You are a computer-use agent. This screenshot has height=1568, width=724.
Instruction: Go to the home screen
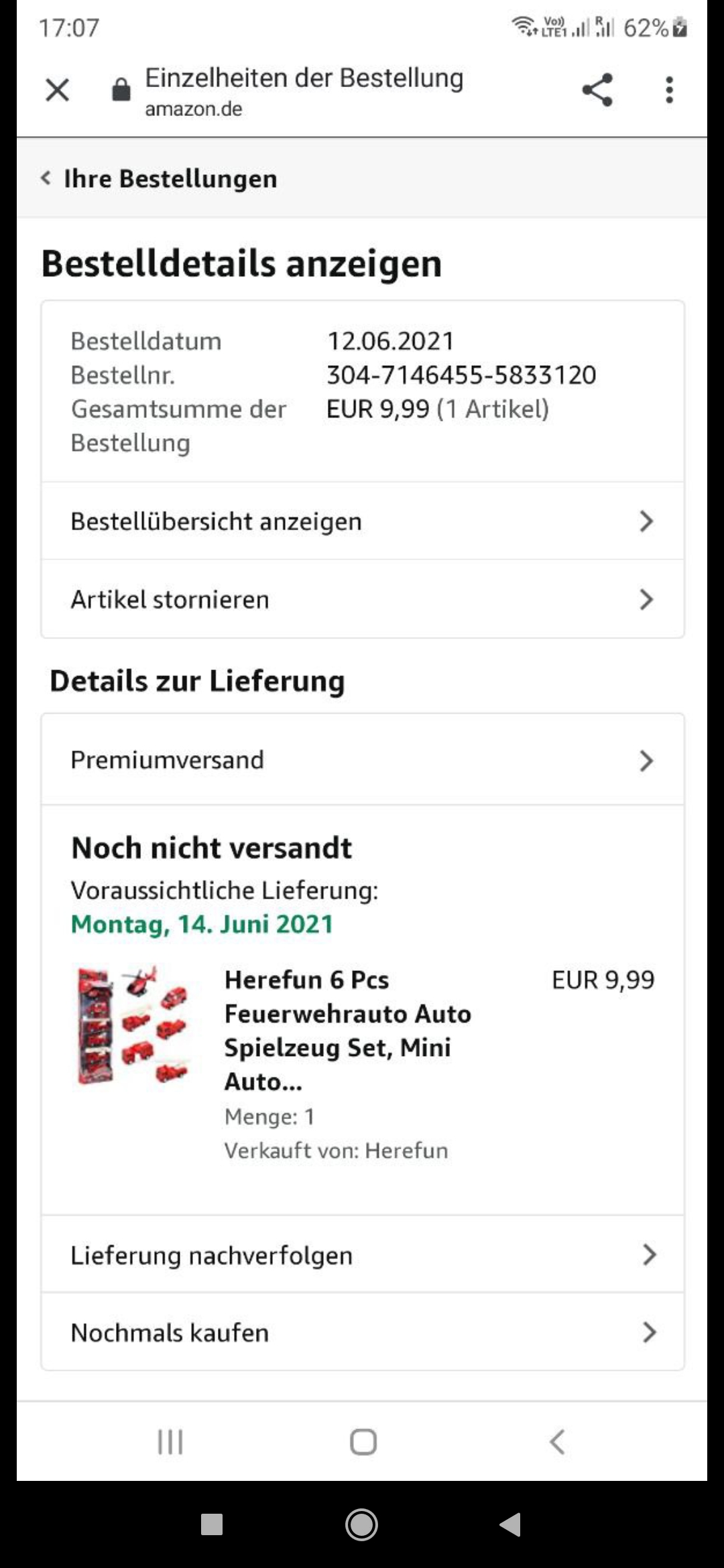362,1524
